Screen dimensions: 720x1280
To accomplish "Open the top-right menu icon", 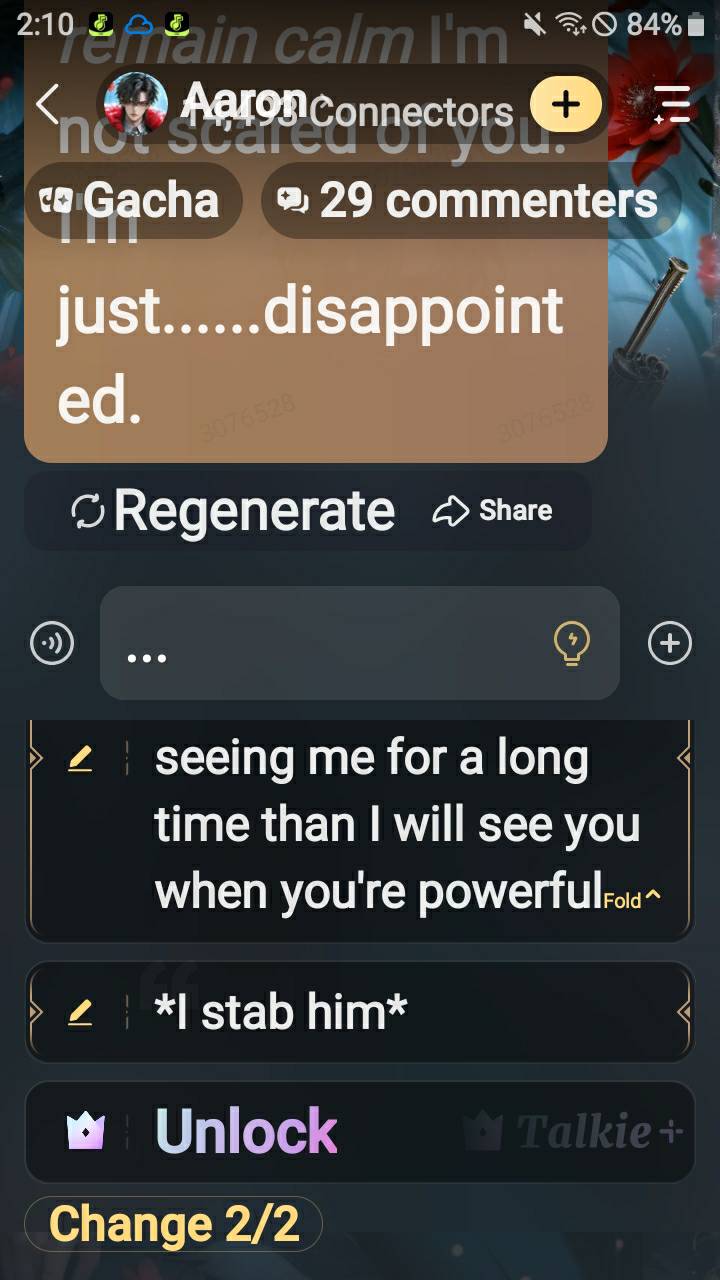I will click(672, 104).
